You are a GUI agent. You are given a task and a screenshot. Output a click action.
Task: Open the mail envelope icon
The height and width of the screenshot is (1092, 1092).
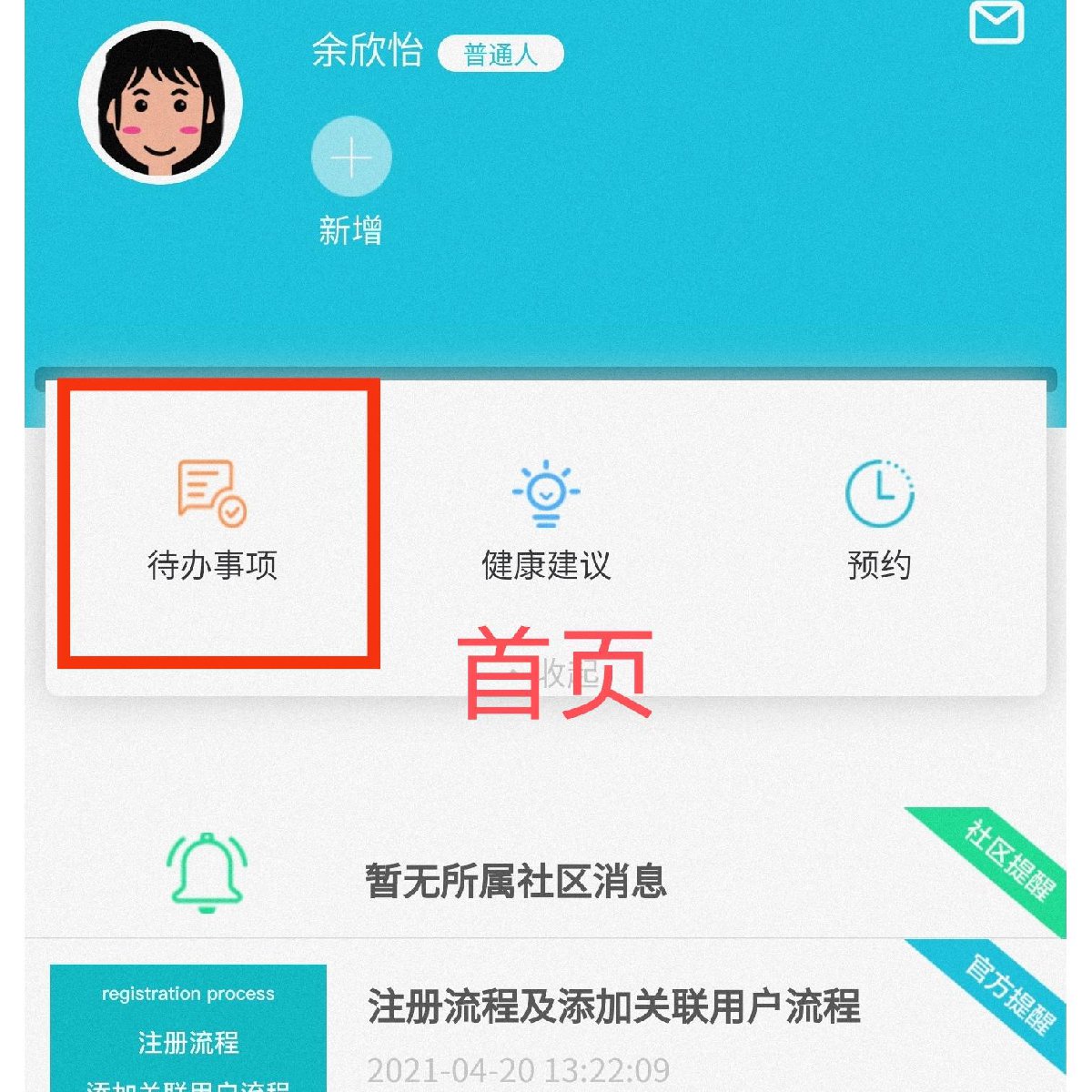(x=996, y=23)
